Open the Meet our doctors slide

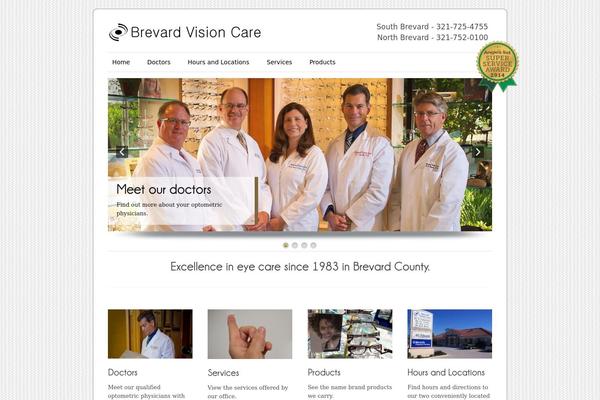[164, 189]
